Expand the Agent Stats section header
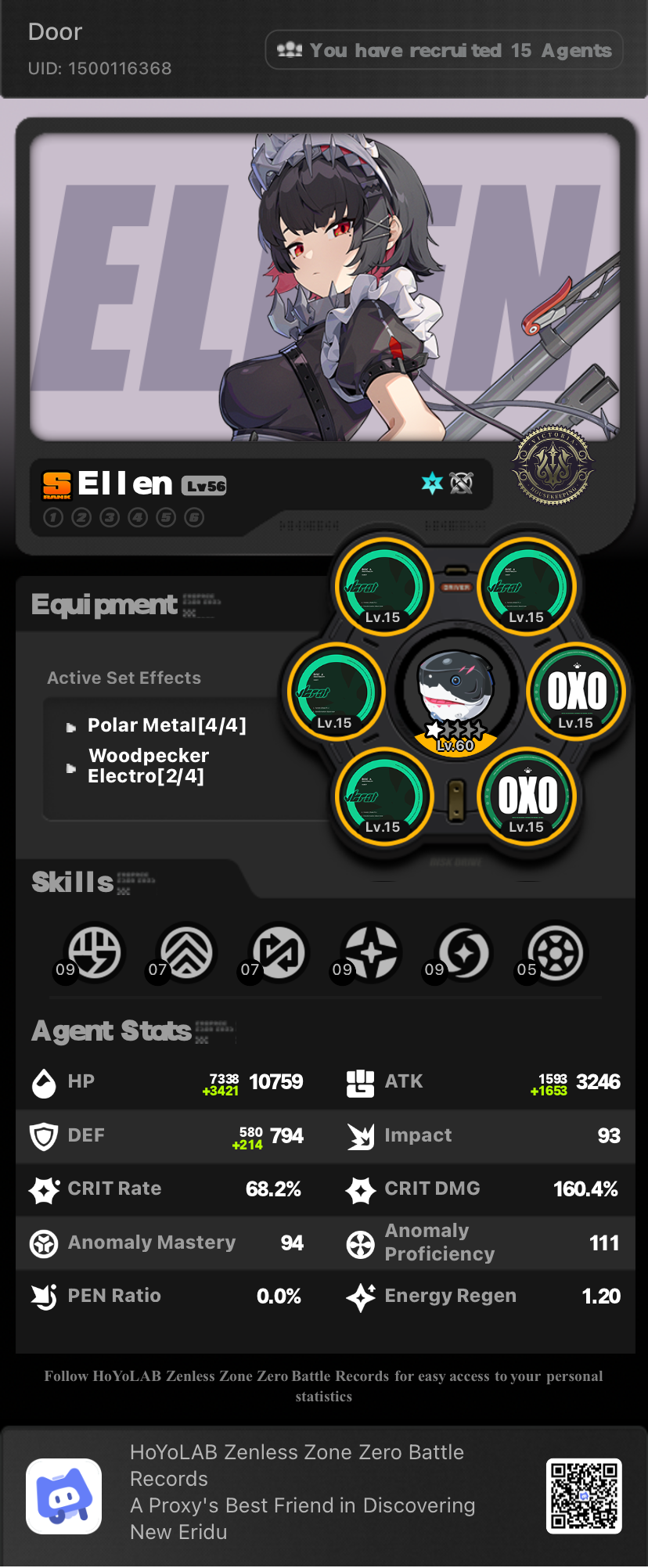The width and height of the screenshot is (648, 1568). 110,1031
